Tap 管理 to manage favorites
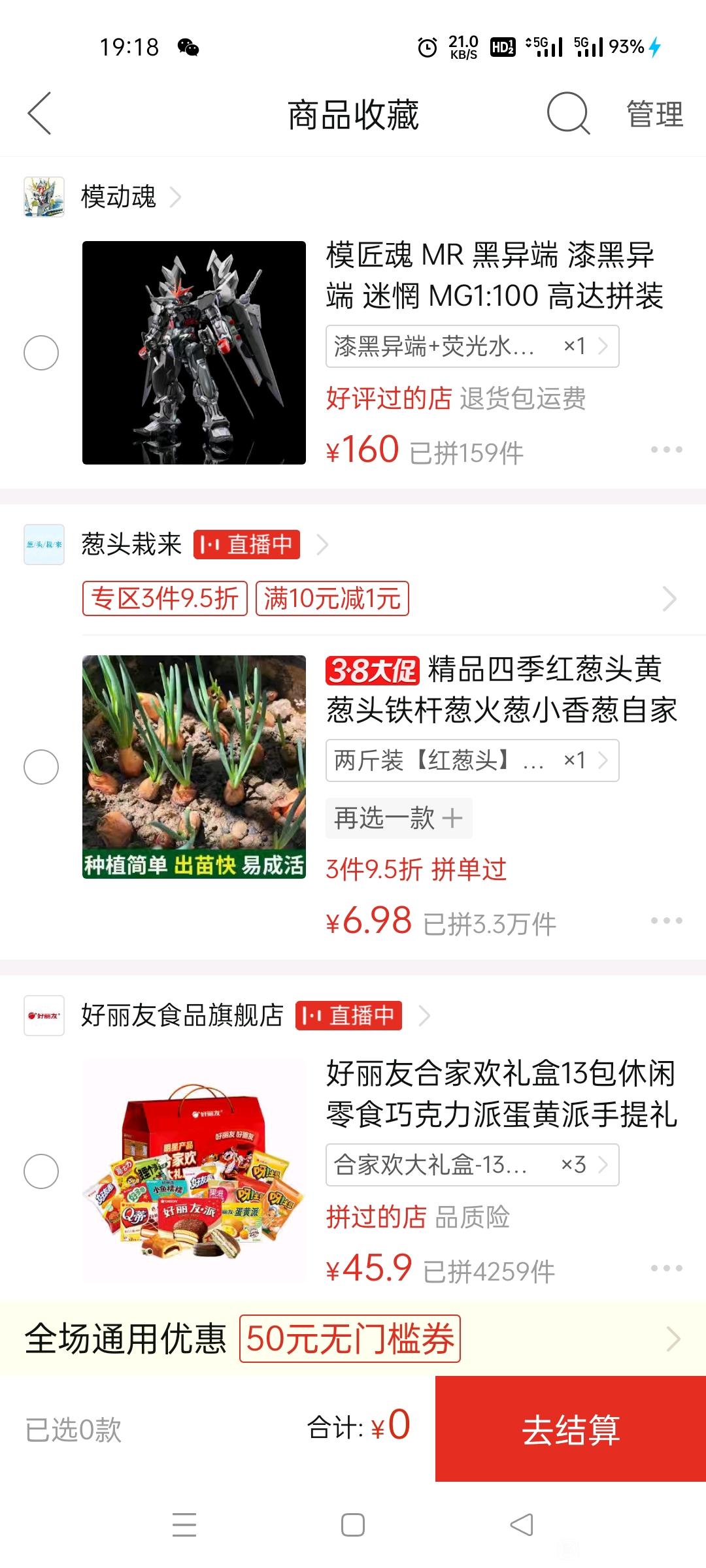Screen dimensions: 706x1568 pos(654,114)
